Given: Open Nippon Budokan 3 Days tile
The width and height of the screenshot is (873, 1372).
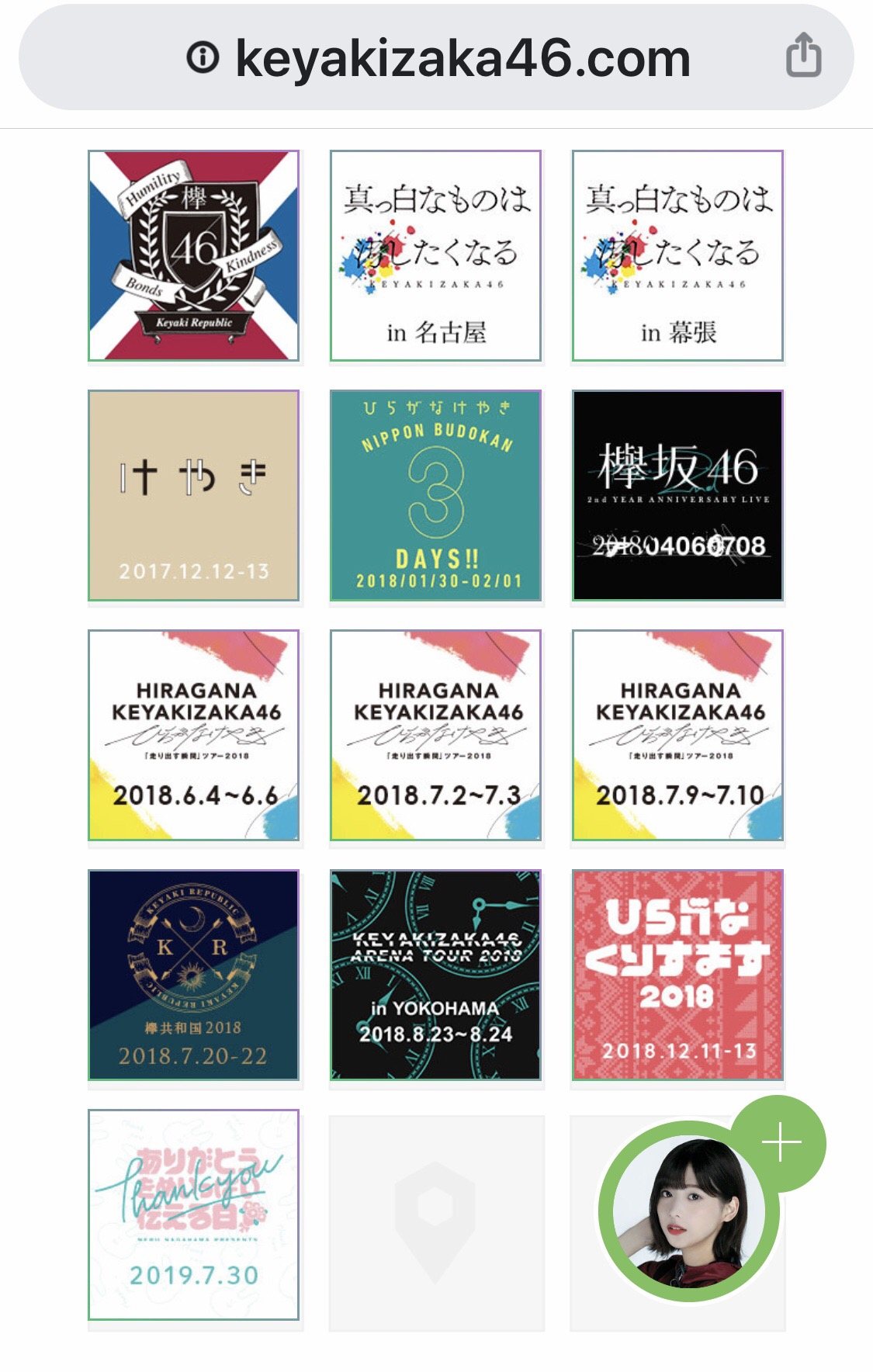Looking at the screenshot, I should (x=435, y=495).
